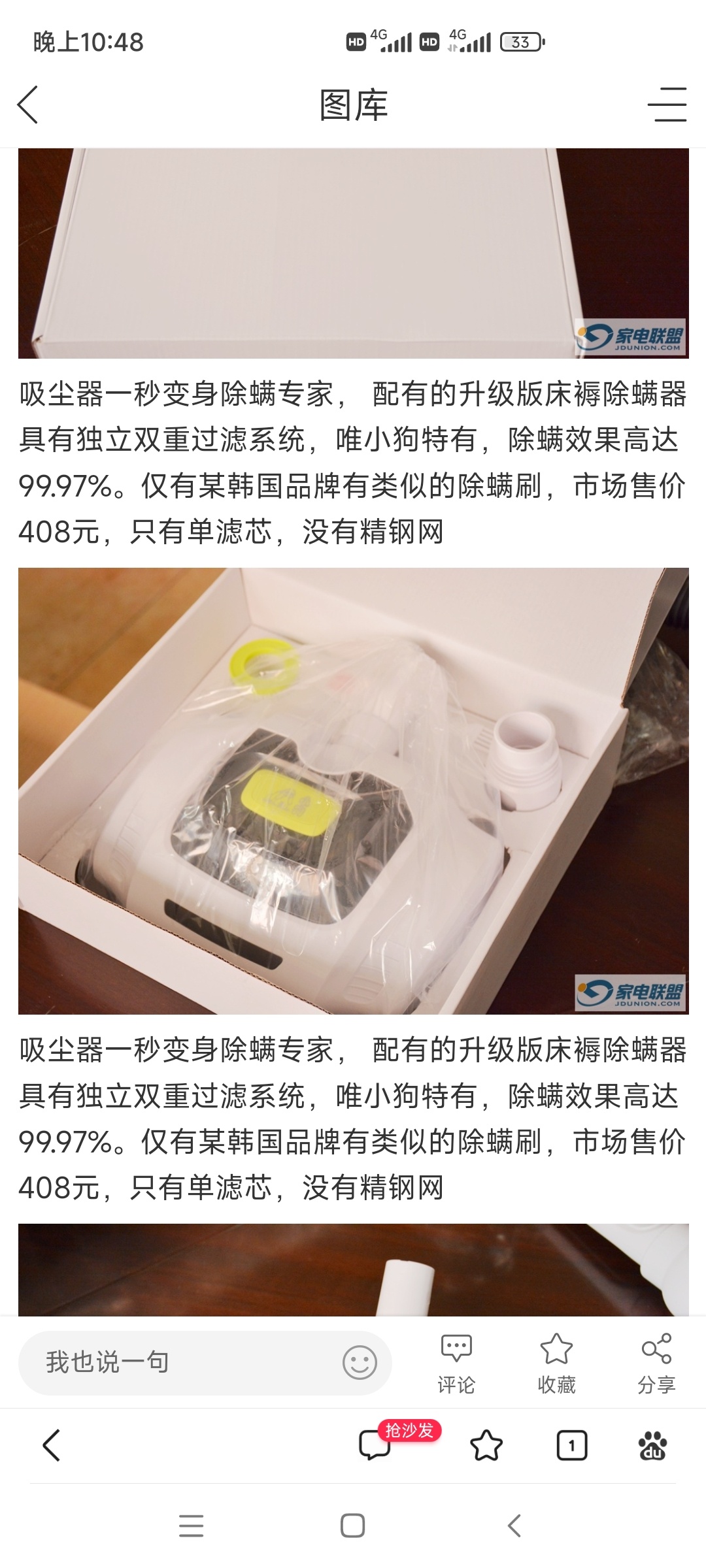Go back using the top-left arrow

(x=28, y=105)
